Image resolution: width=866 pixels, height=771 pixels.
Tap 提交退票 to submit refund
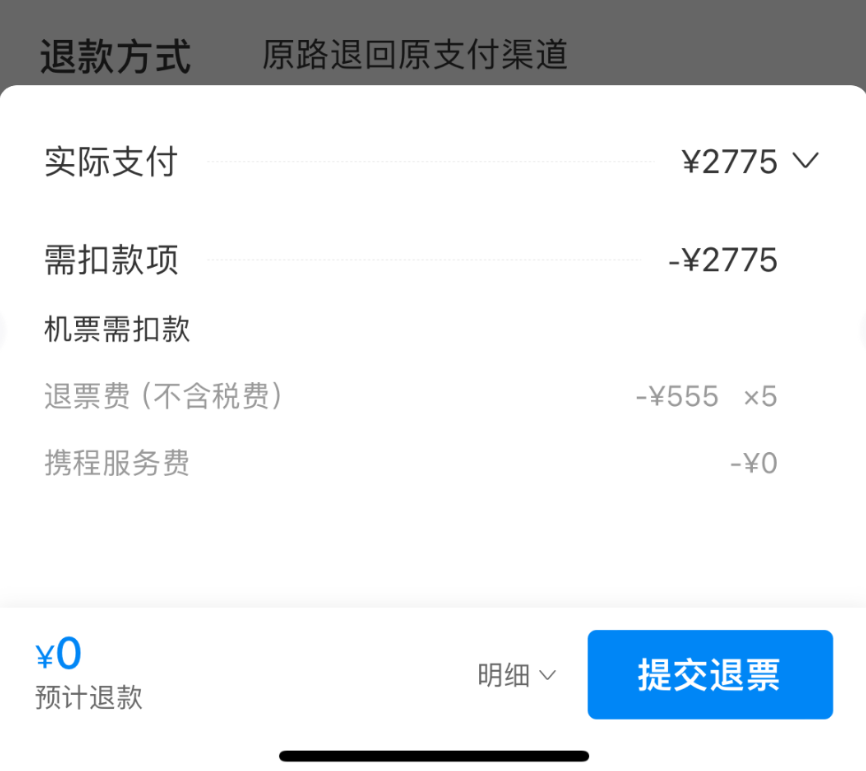click(x=709, y=675)
